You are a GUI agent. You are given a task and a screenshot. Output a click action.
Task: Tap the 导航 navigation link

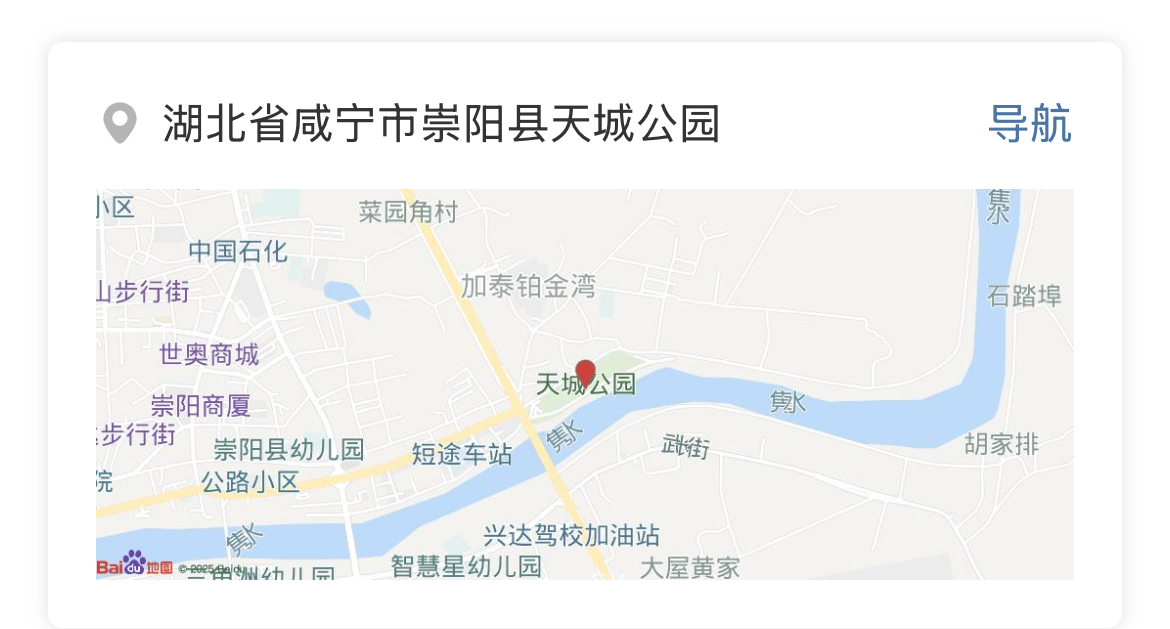click(1029, 124)
